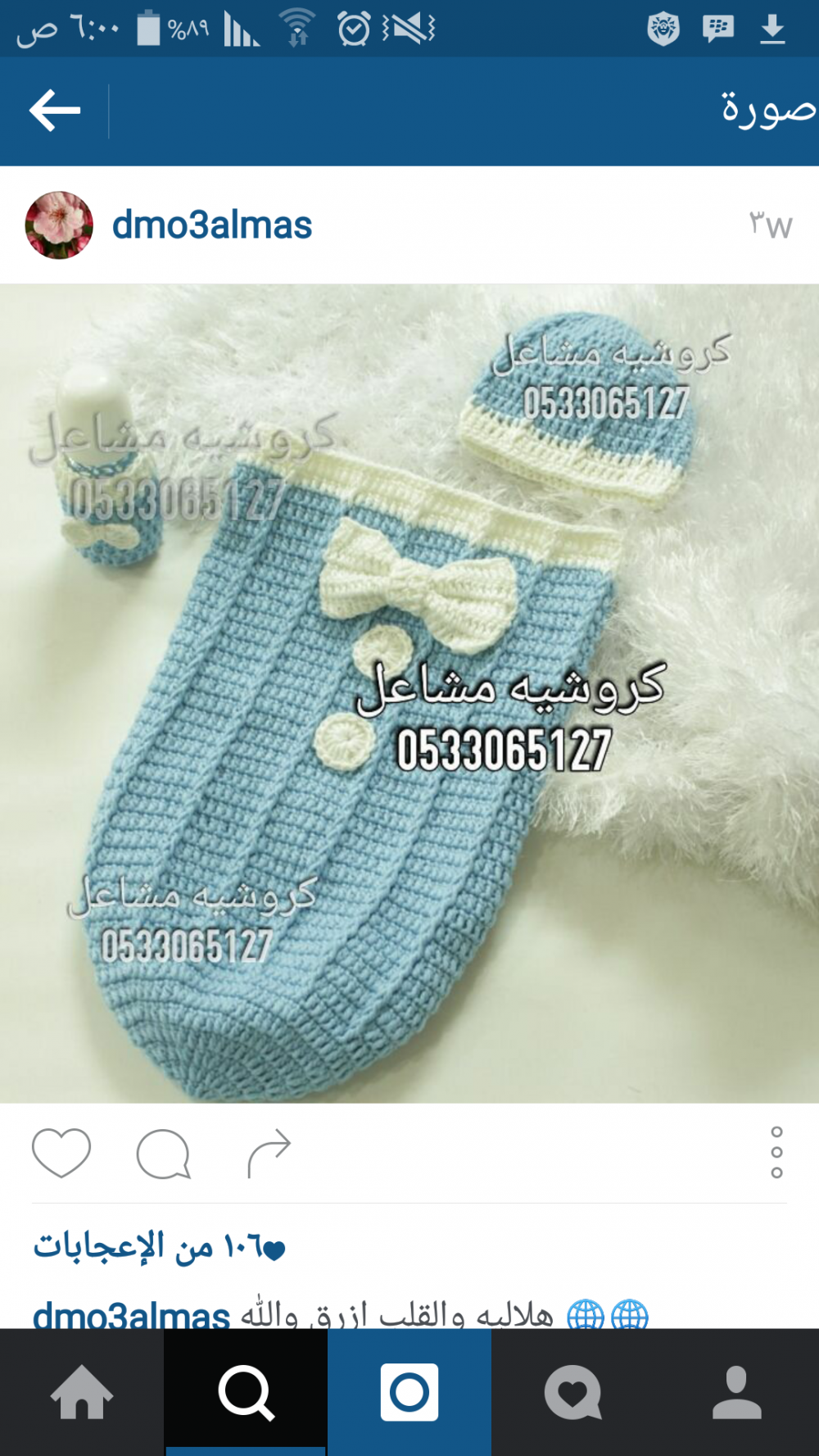819x1456 pixels.
Task: Open the activity heart tab
Action: (573, 1392)
